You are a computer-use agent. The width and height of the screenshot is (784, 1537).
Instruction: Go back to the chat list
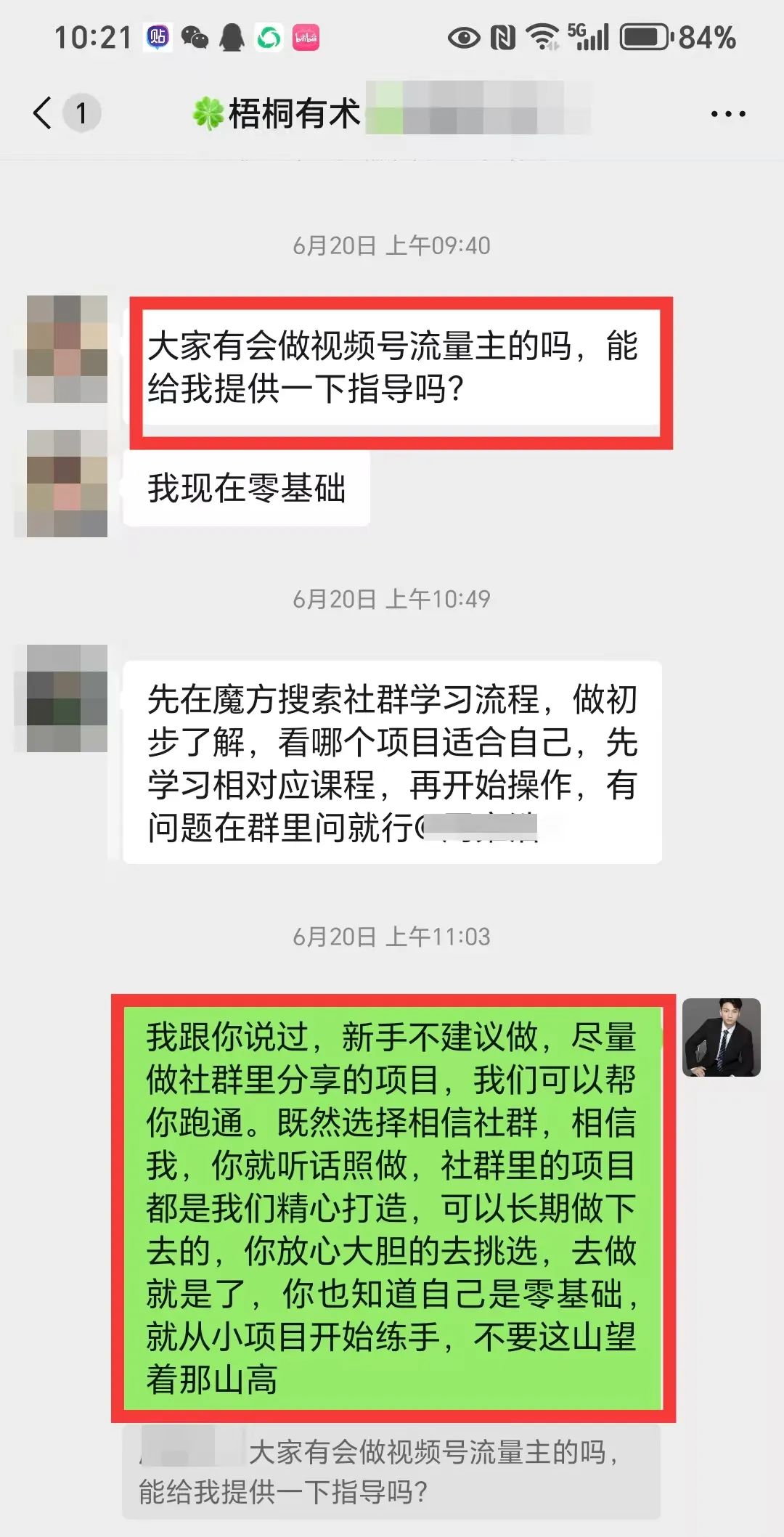tap(44, 113)
